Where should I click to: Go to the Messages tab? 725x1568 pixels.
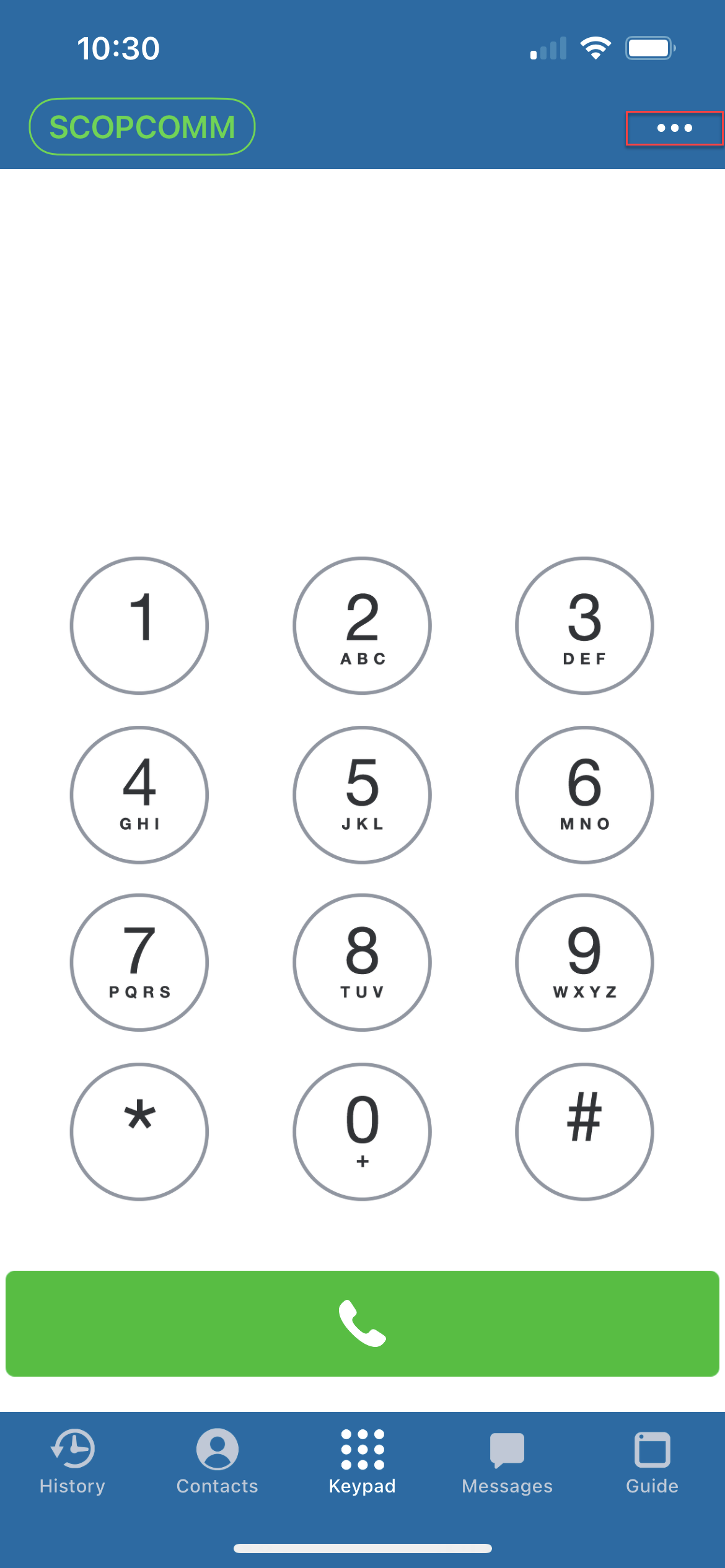coord(507,1461)
